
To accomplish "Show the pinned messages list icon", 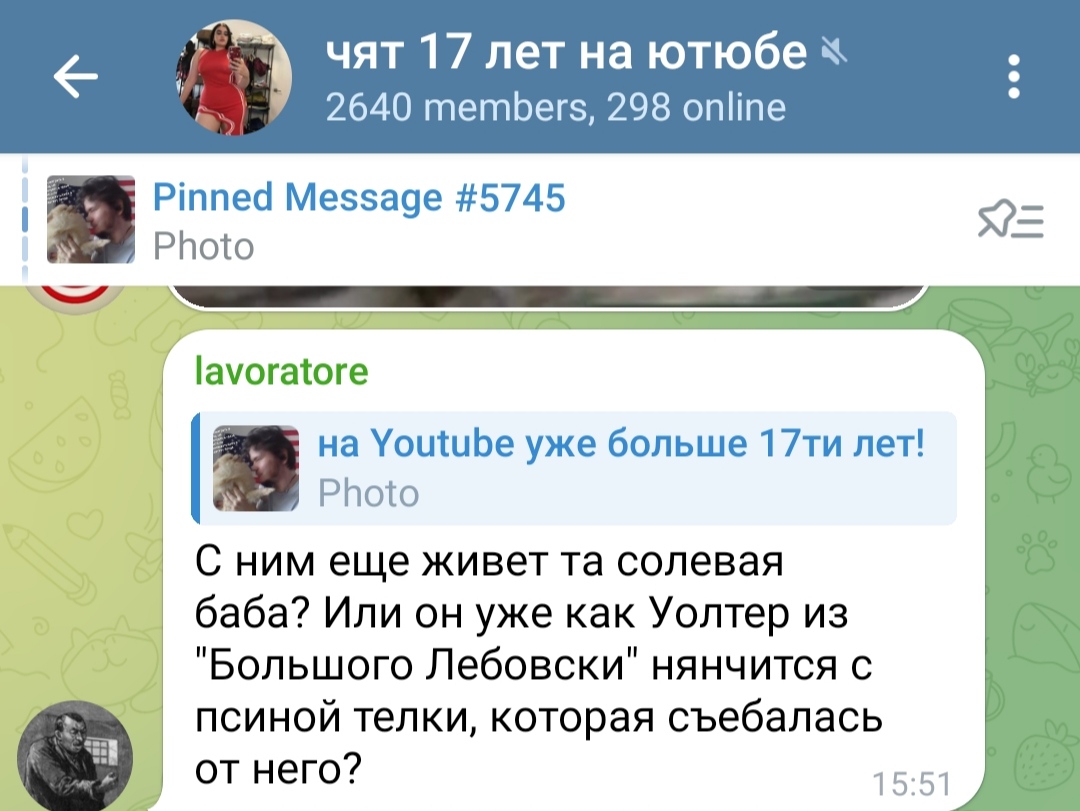I will coord(1010,220).
